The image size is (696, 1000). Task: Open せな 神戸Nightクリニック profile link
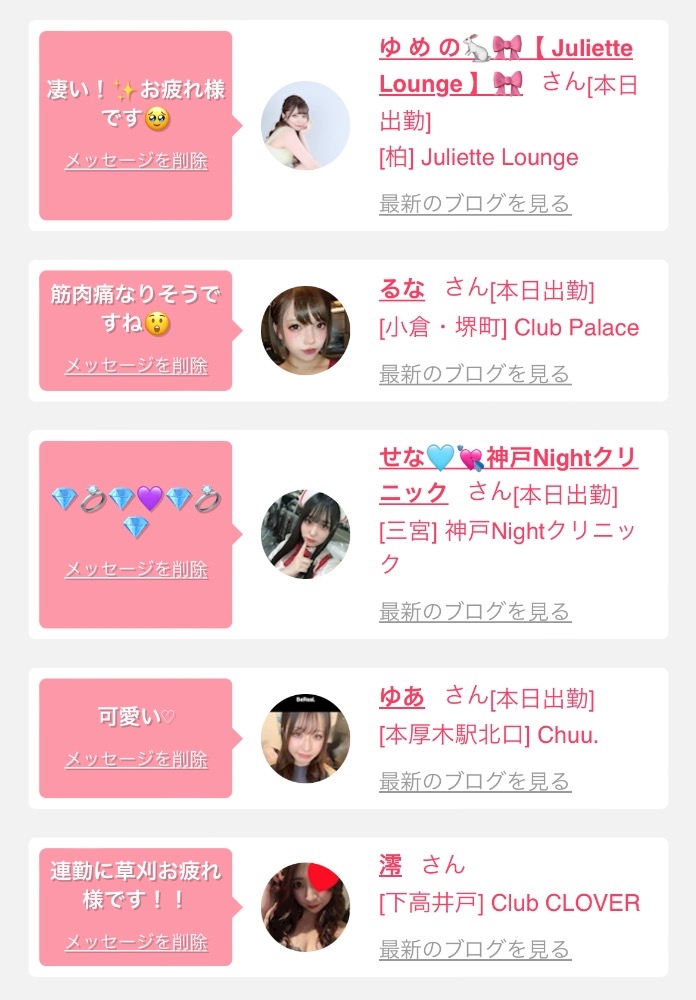(508, 459)
